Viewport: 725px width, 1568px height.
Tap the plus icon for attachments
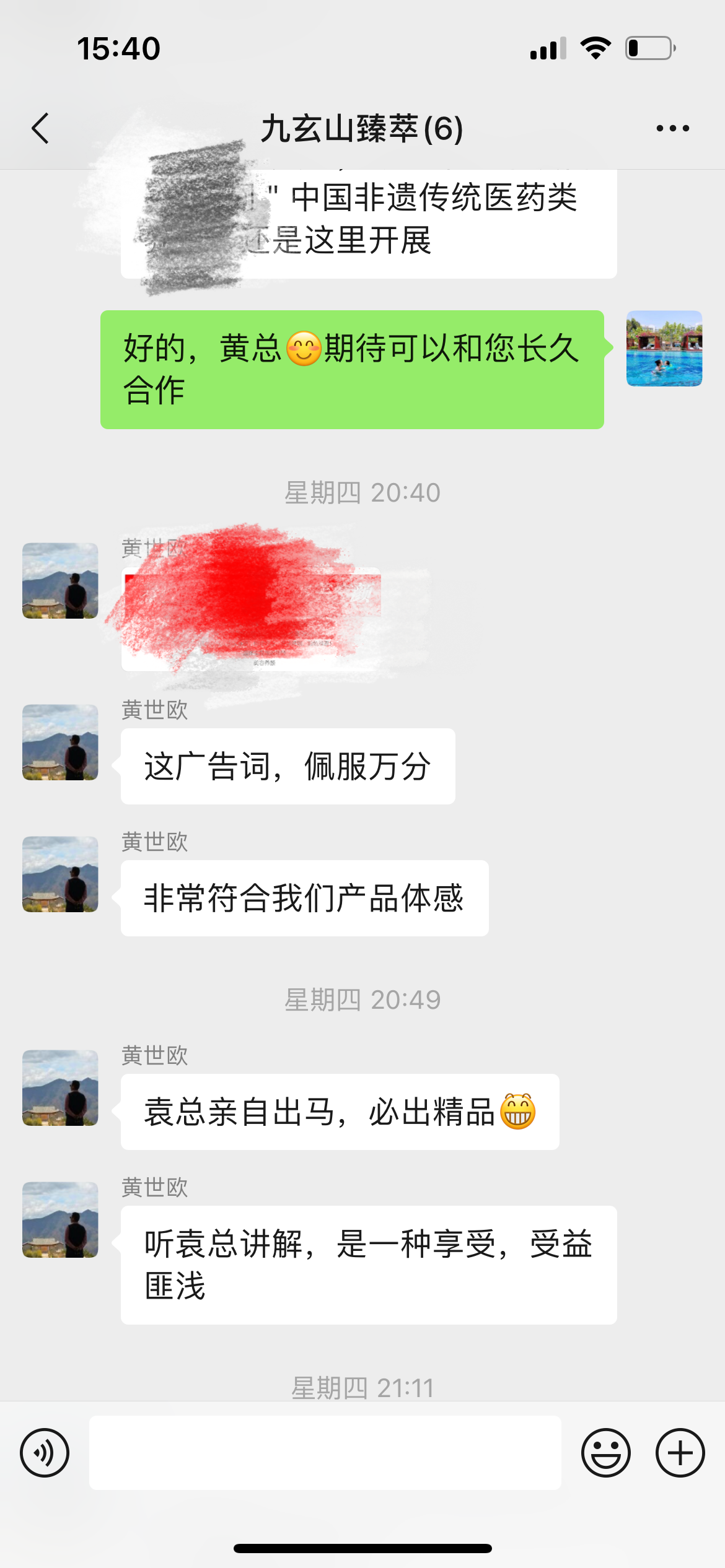680,1452
